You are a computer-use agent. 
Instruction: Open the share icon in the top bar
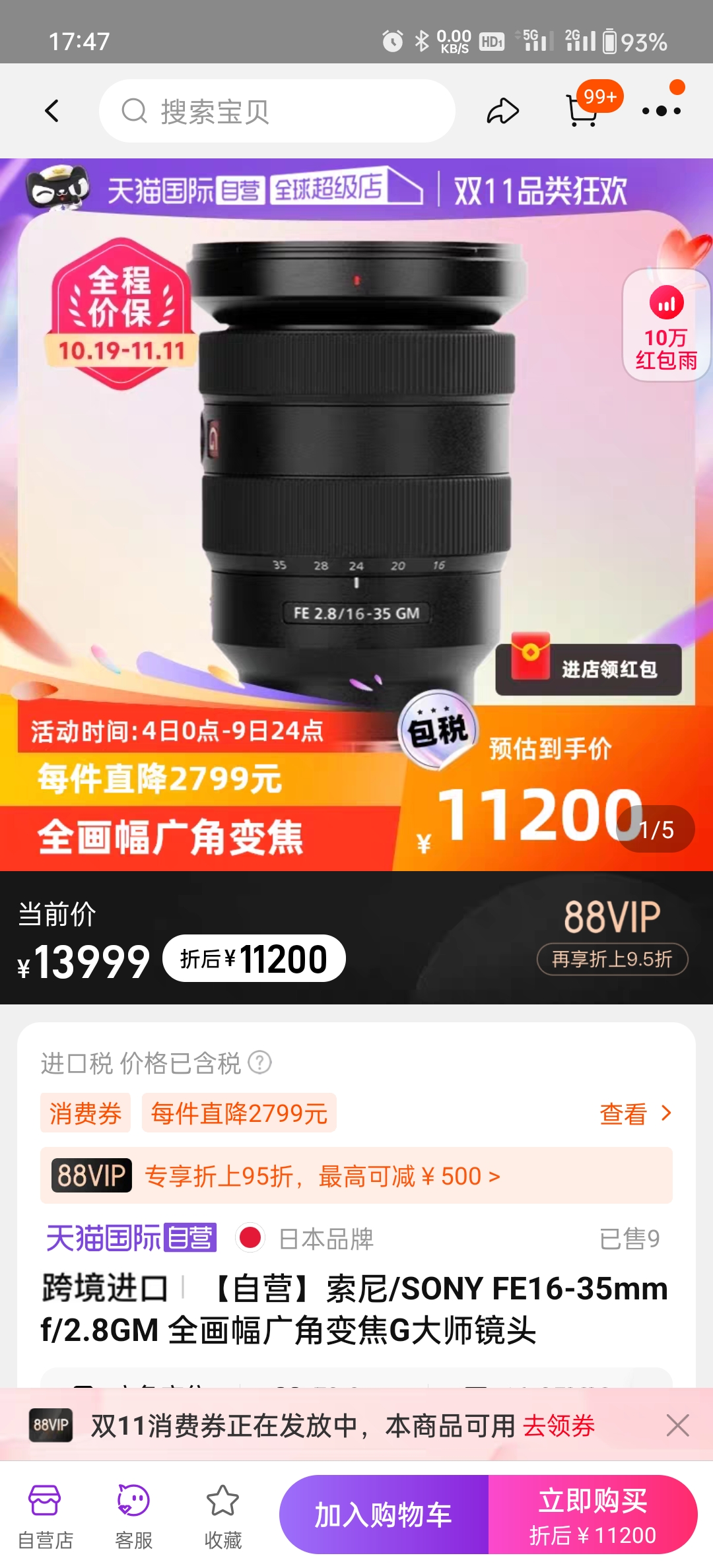(x=504, y=110)
